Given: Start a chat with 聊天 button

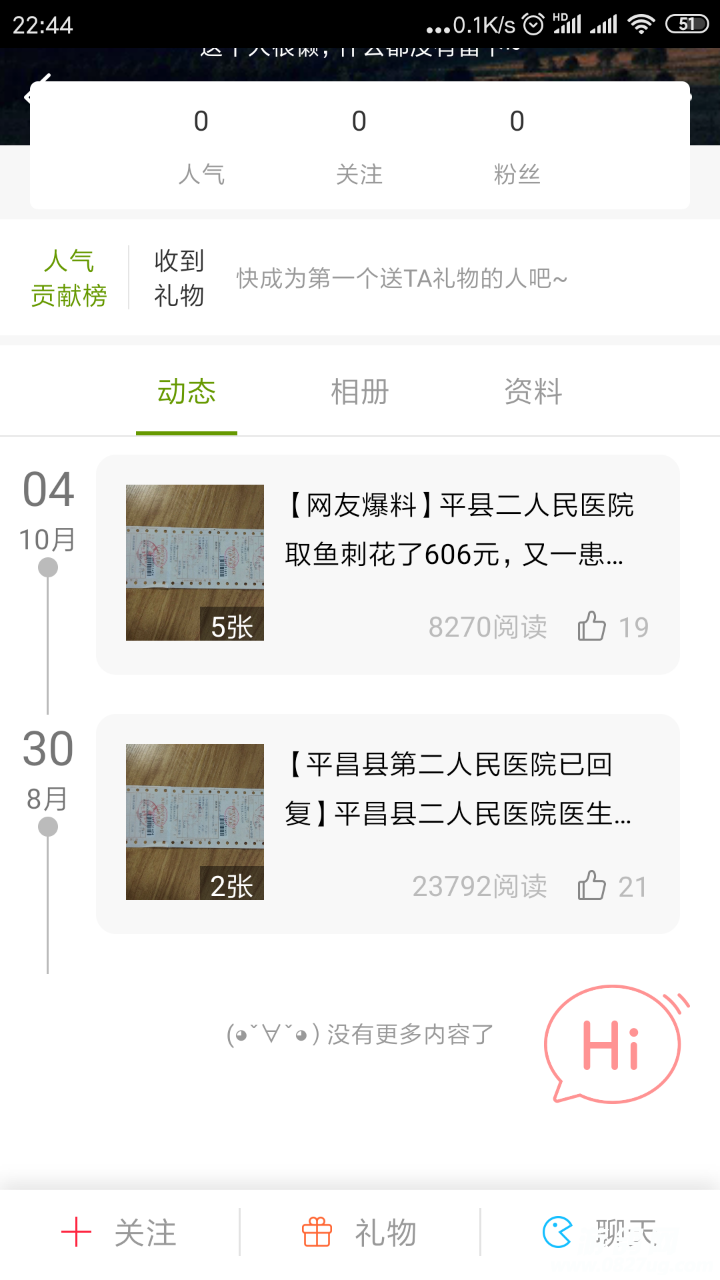Looking at the screenshot, I should click(x=600, y=1233).
